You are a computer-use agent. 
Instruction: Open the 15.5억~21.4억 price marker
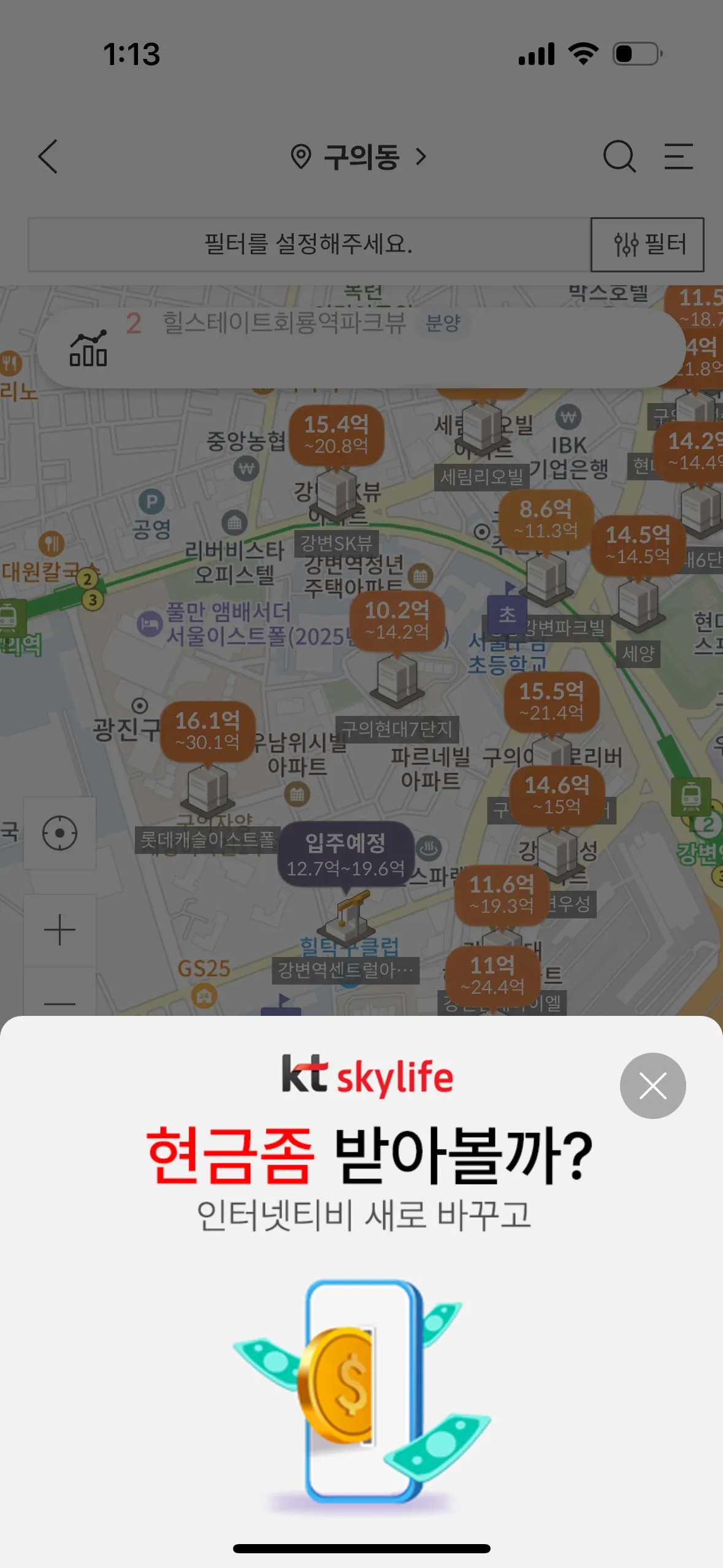pos(551,701)
